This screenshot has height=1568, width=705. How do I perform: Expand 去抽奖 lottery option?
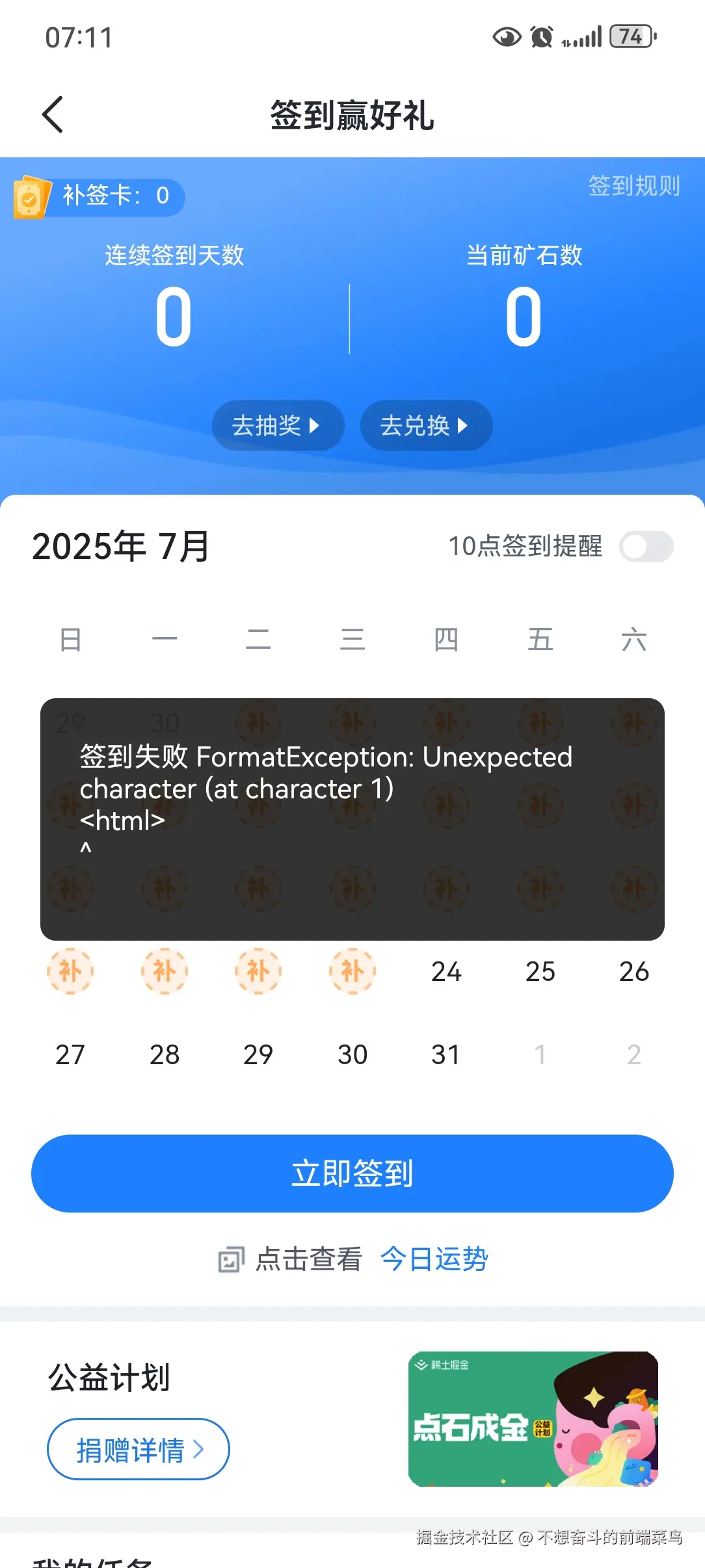[277, 425]
